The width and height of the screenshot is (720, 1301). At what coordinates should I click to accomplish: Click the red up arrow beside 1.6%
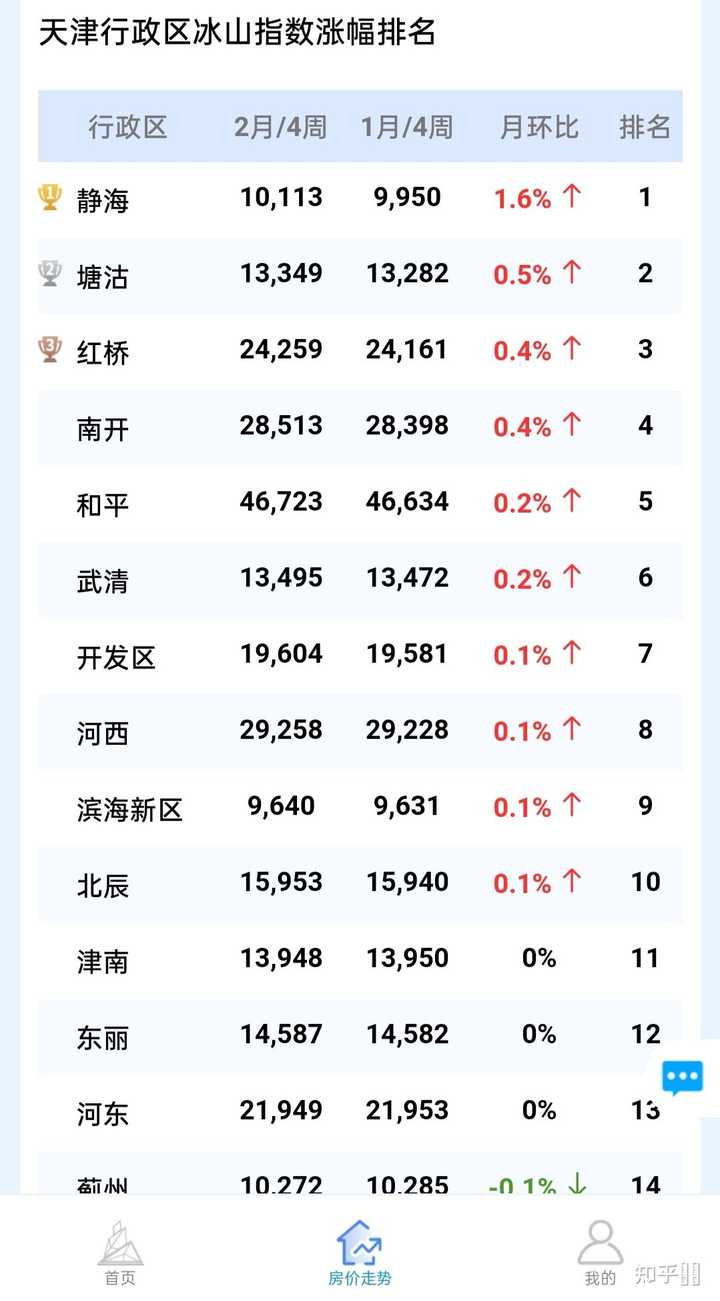[570, 197]
